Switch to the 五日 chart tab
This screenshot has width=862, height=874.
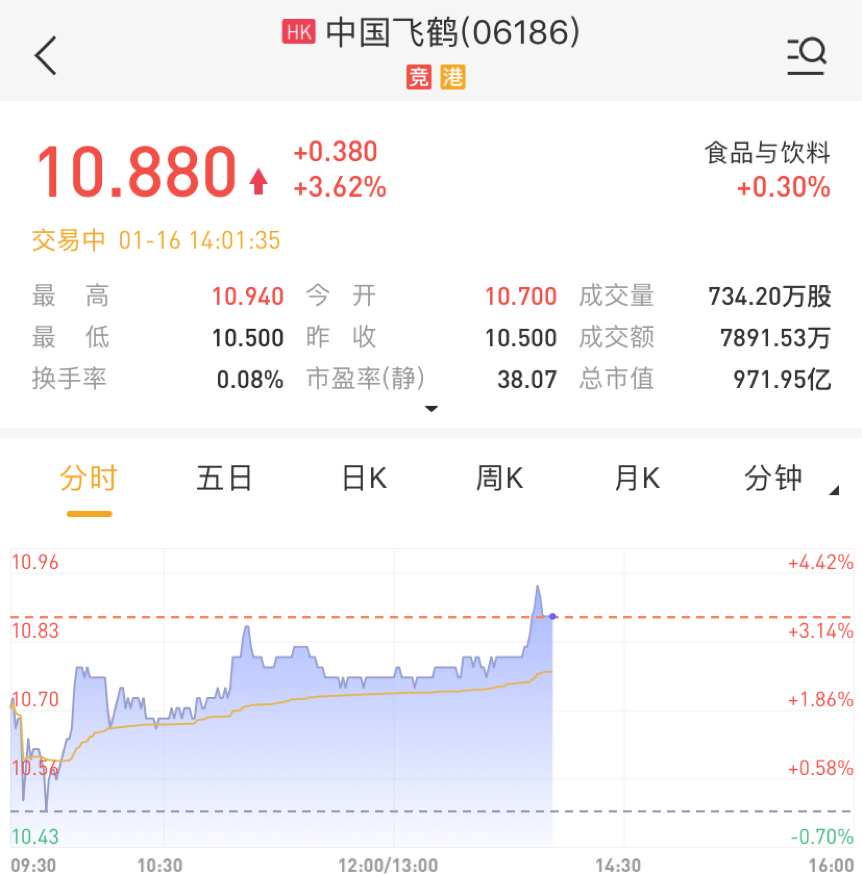[x=224, y=479]
